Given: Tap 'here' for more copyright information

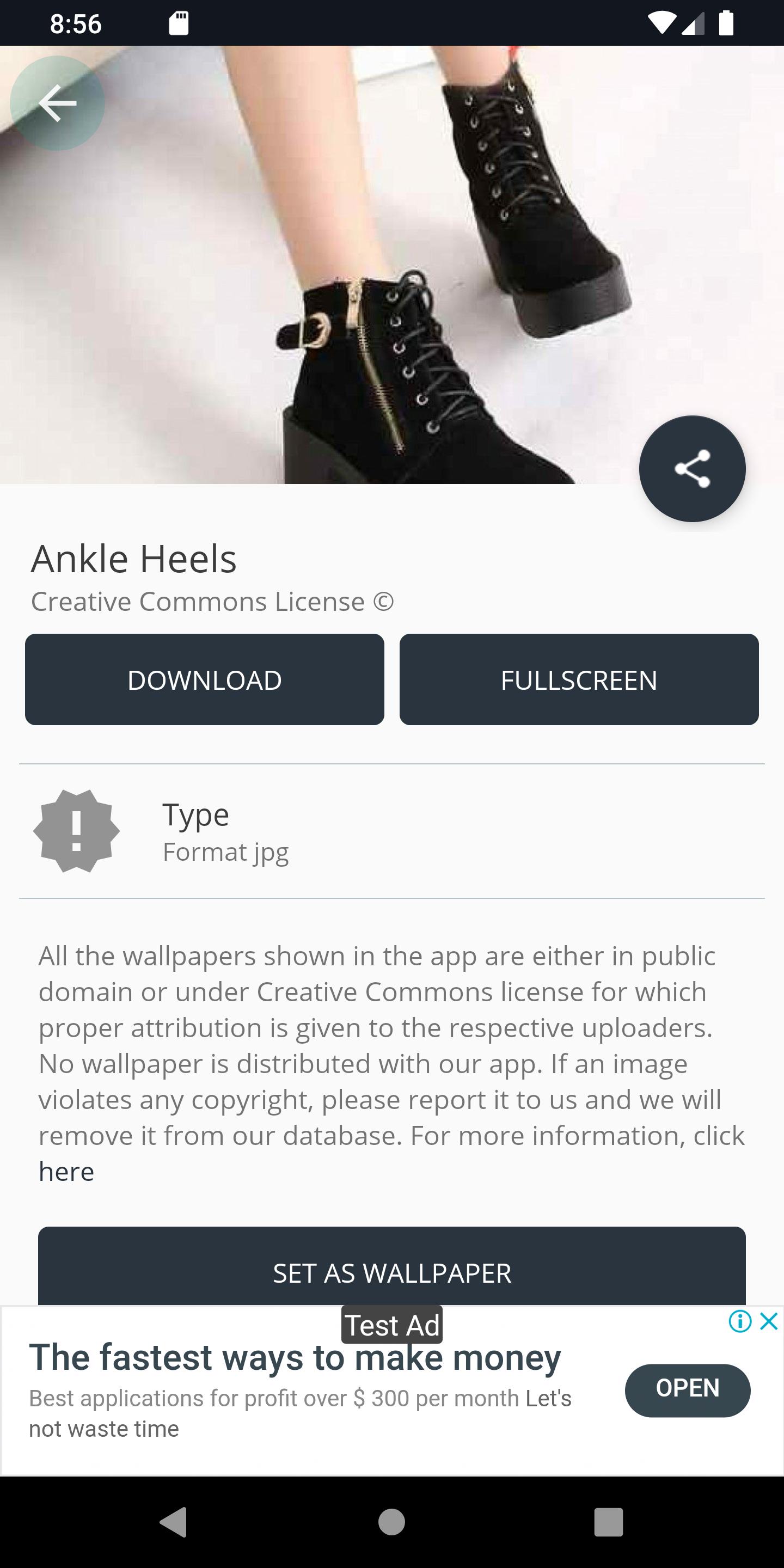Looking at the screenshot, I should pyautogui.click(x=66, y=1171).
